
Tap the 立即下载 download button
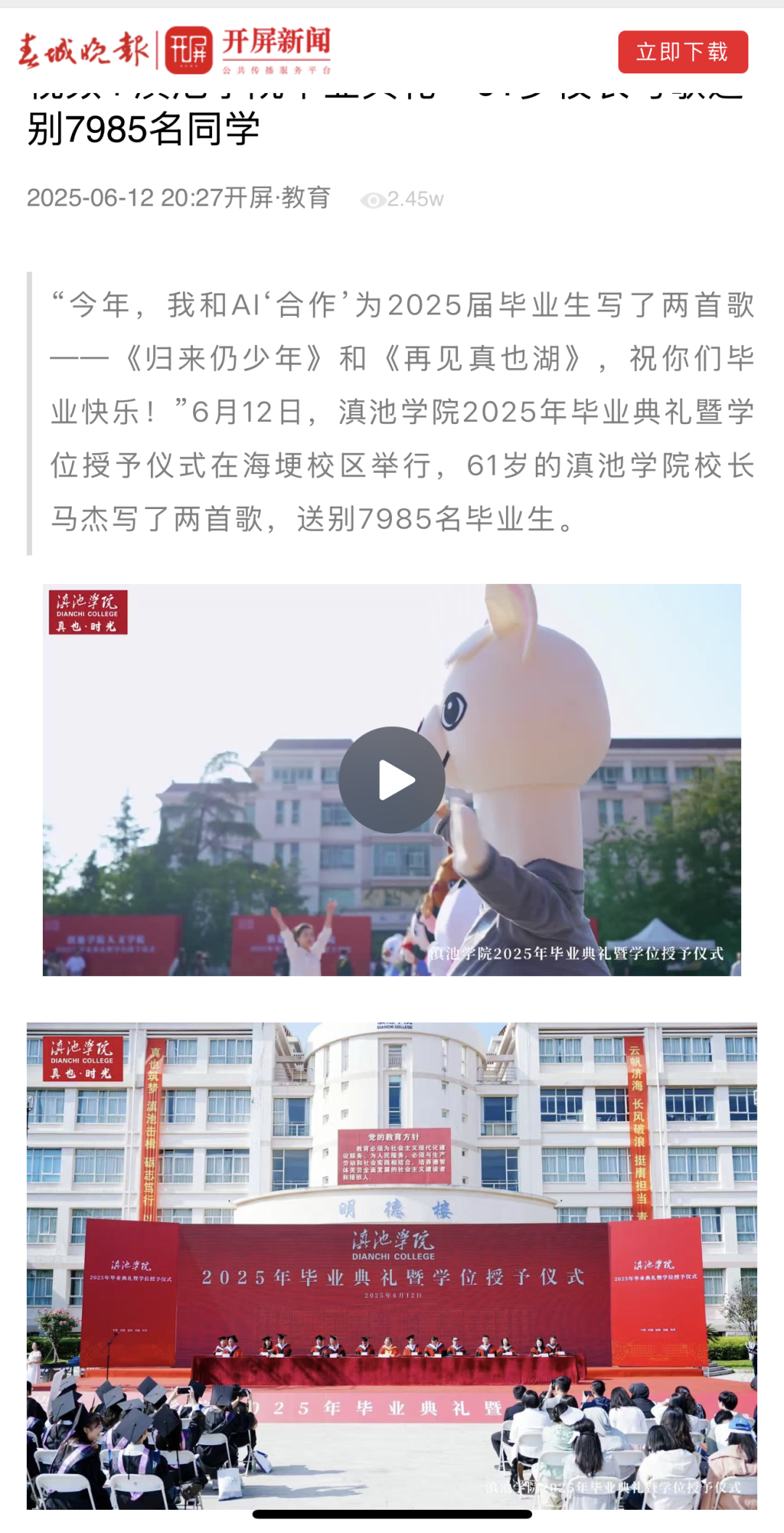[x=682, y=52]
